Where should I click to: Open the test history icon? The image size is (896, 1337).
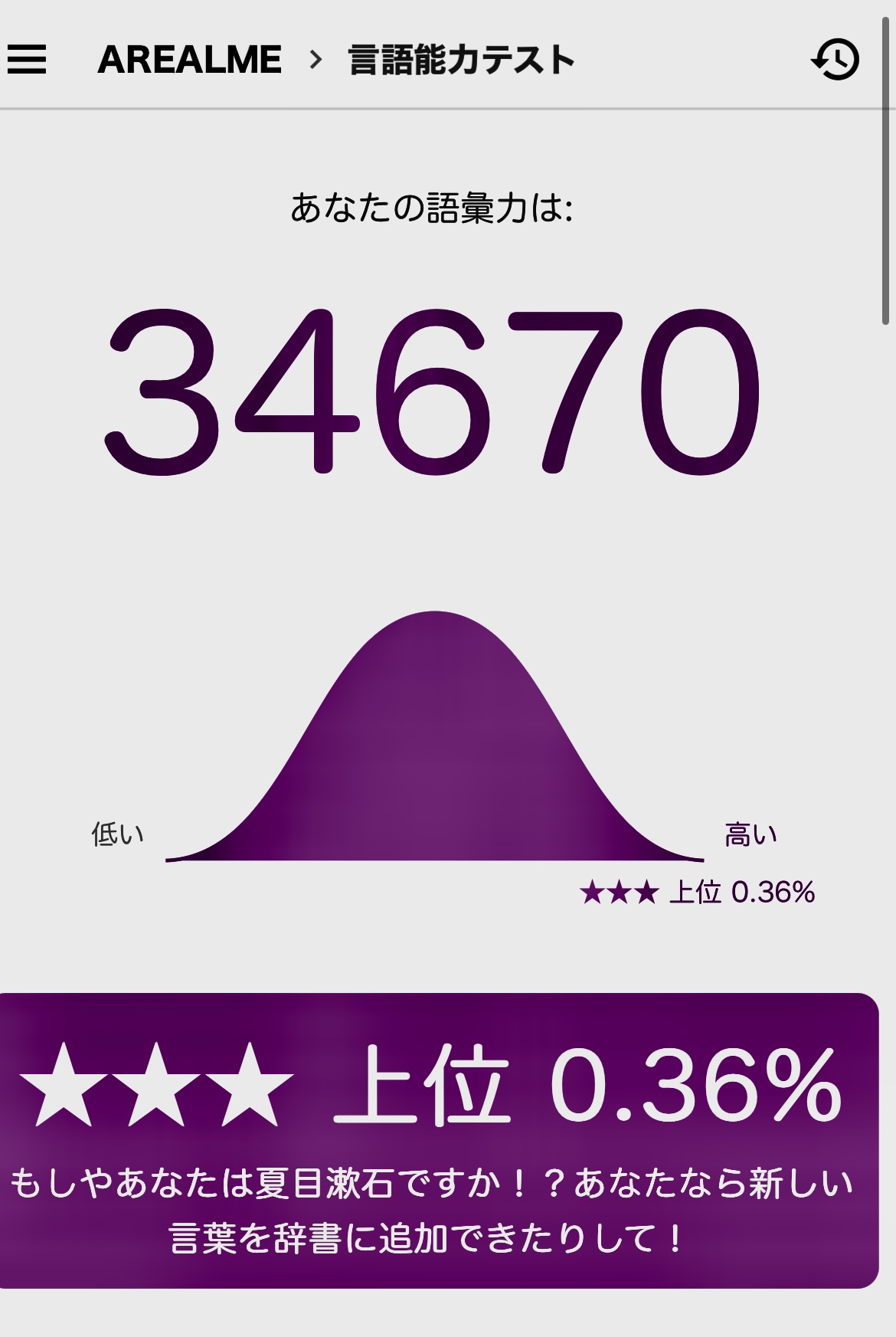836,59
